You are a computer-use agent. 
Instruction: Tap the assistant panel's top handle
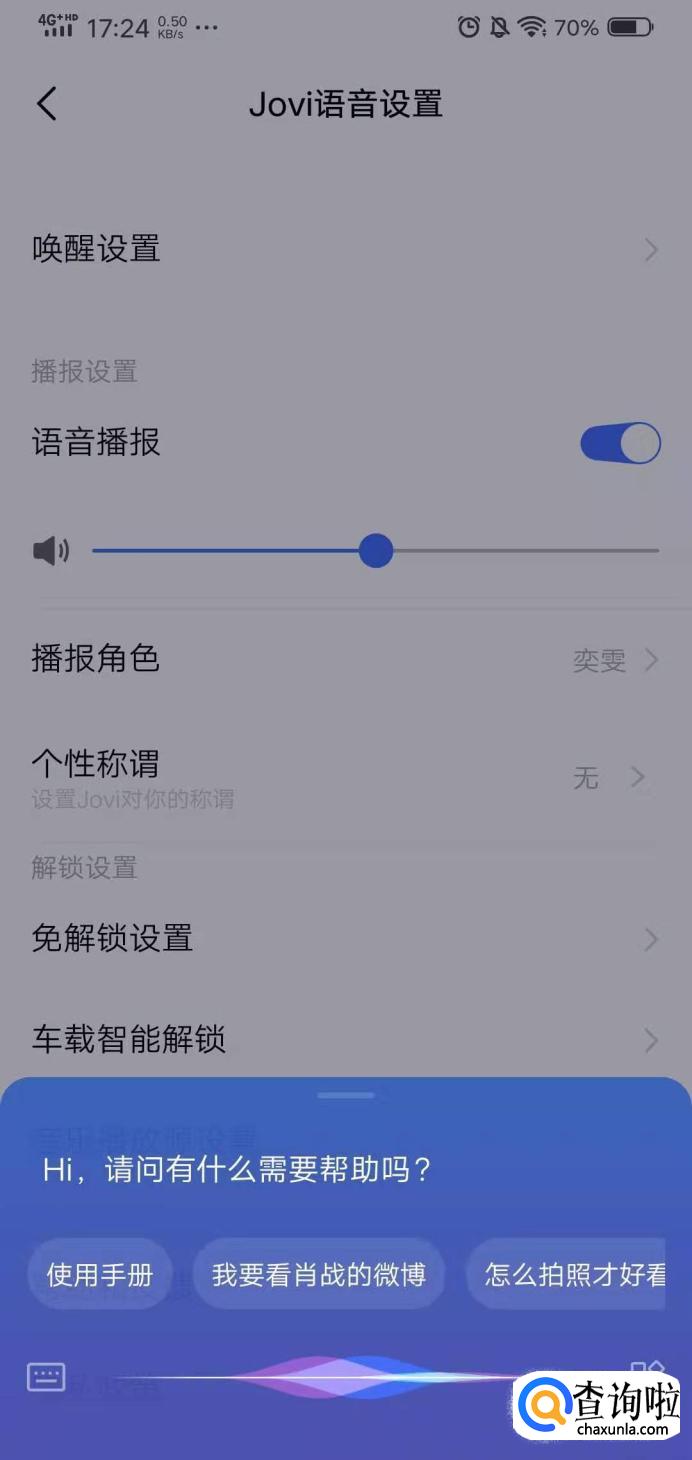click(346, 1095)
